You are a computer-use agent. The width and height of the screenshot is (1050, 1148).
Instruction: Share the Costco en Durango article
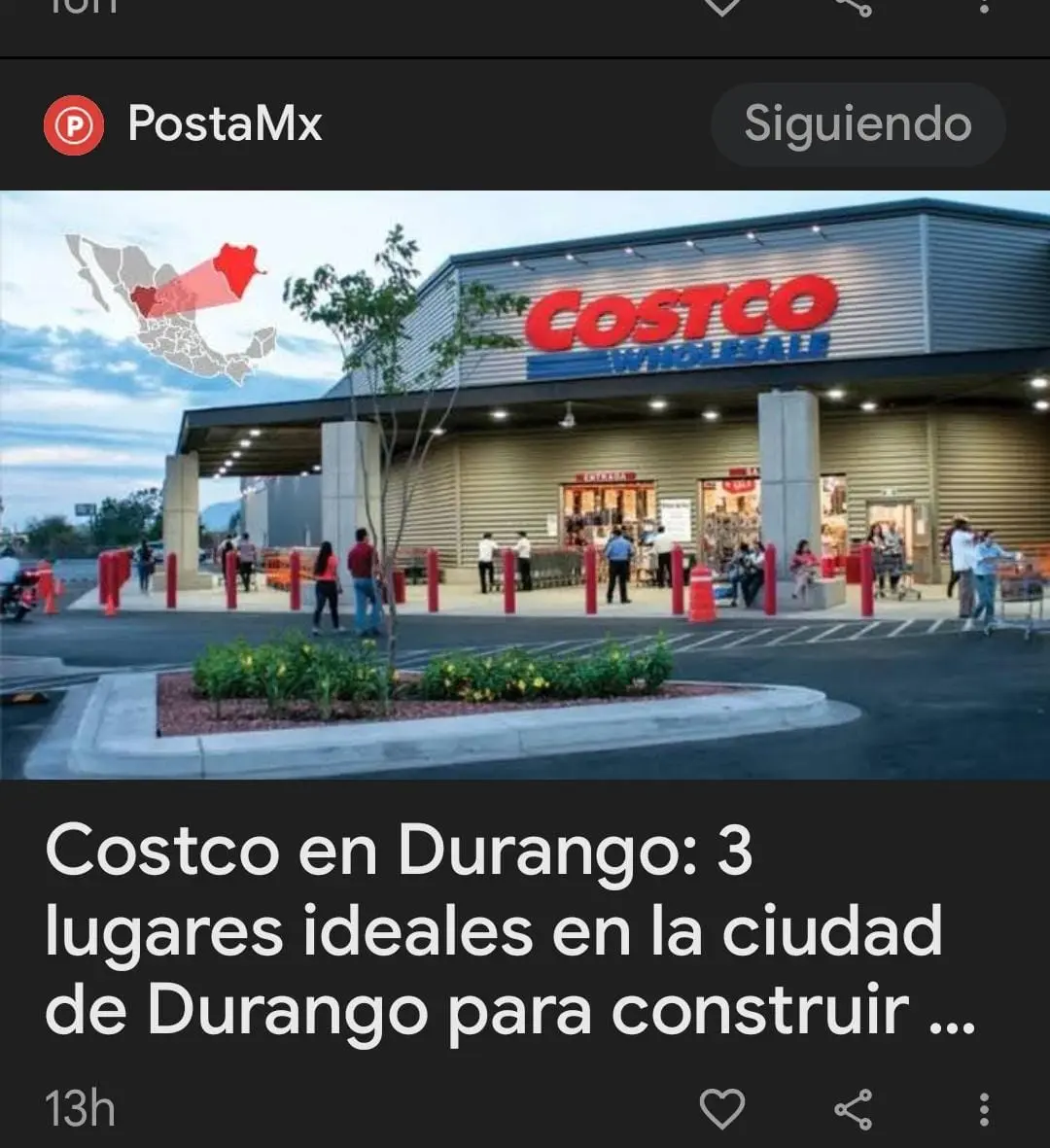853,1108
